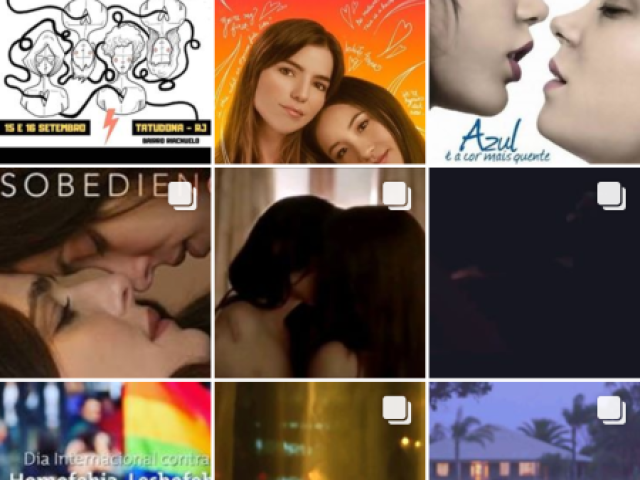Open the dark navy carousel post
The width and height of the screenshot is (640, 480).
pos(534,272)
